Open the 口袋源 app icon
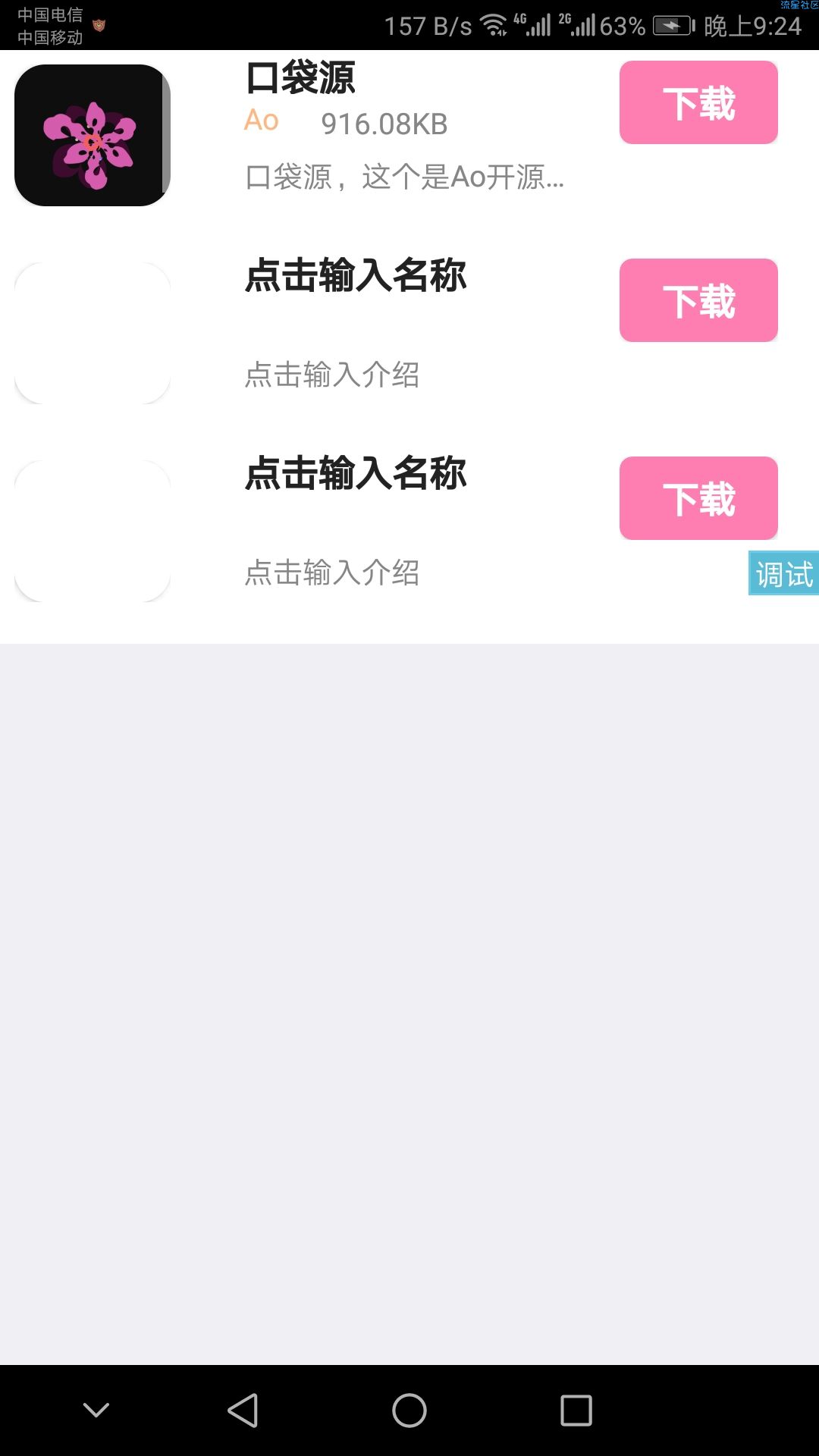 point(92,135)
